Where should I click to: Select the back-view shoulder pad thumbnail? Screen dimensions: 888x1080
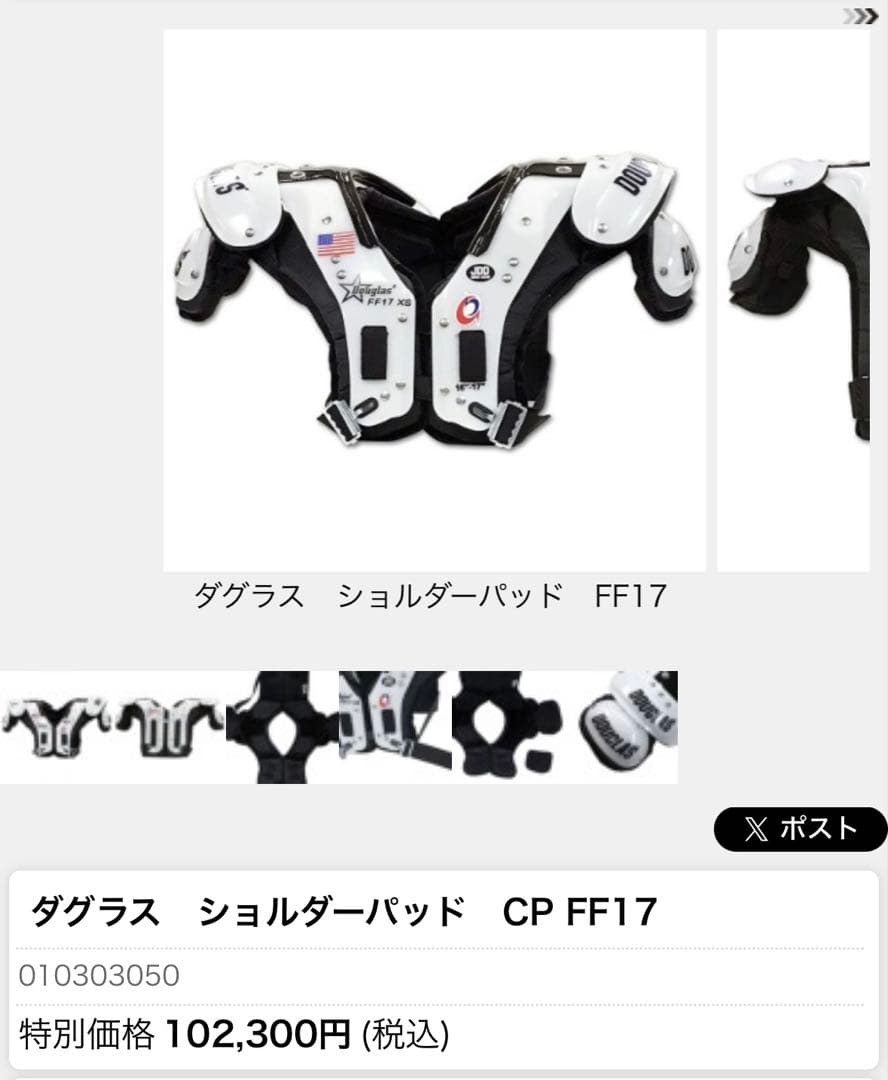pyautogui.click(x=169, y=727)
